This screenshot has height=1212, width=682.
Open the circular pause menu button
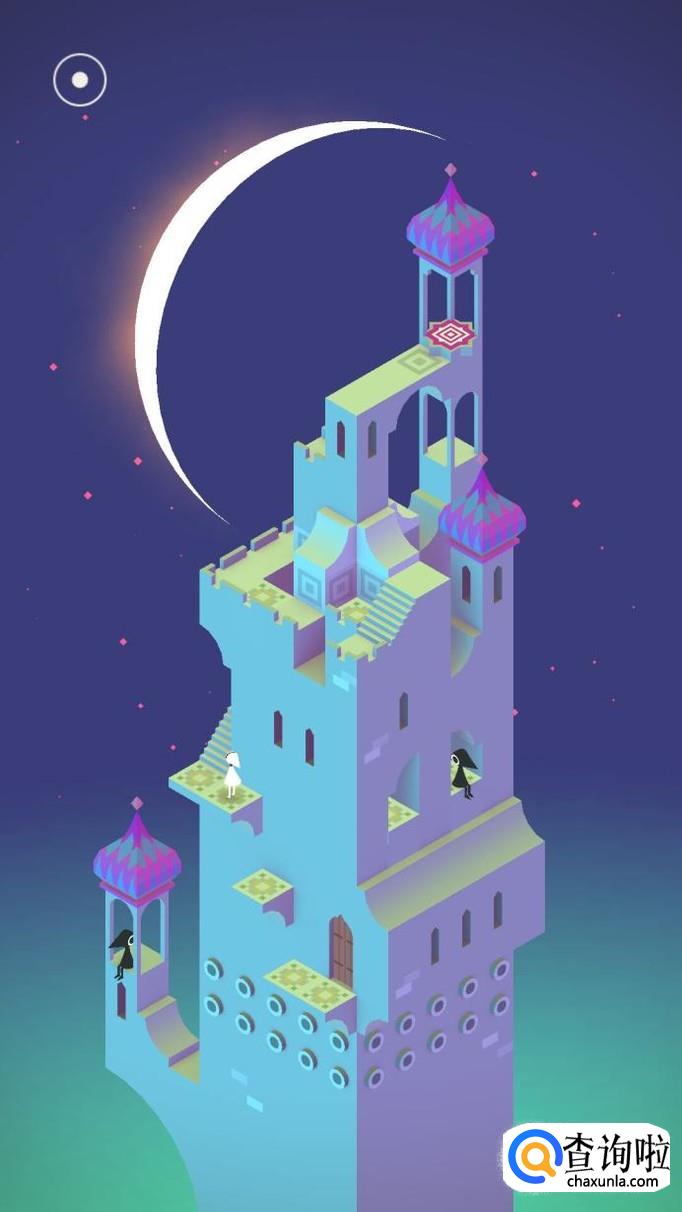point(80,80)
